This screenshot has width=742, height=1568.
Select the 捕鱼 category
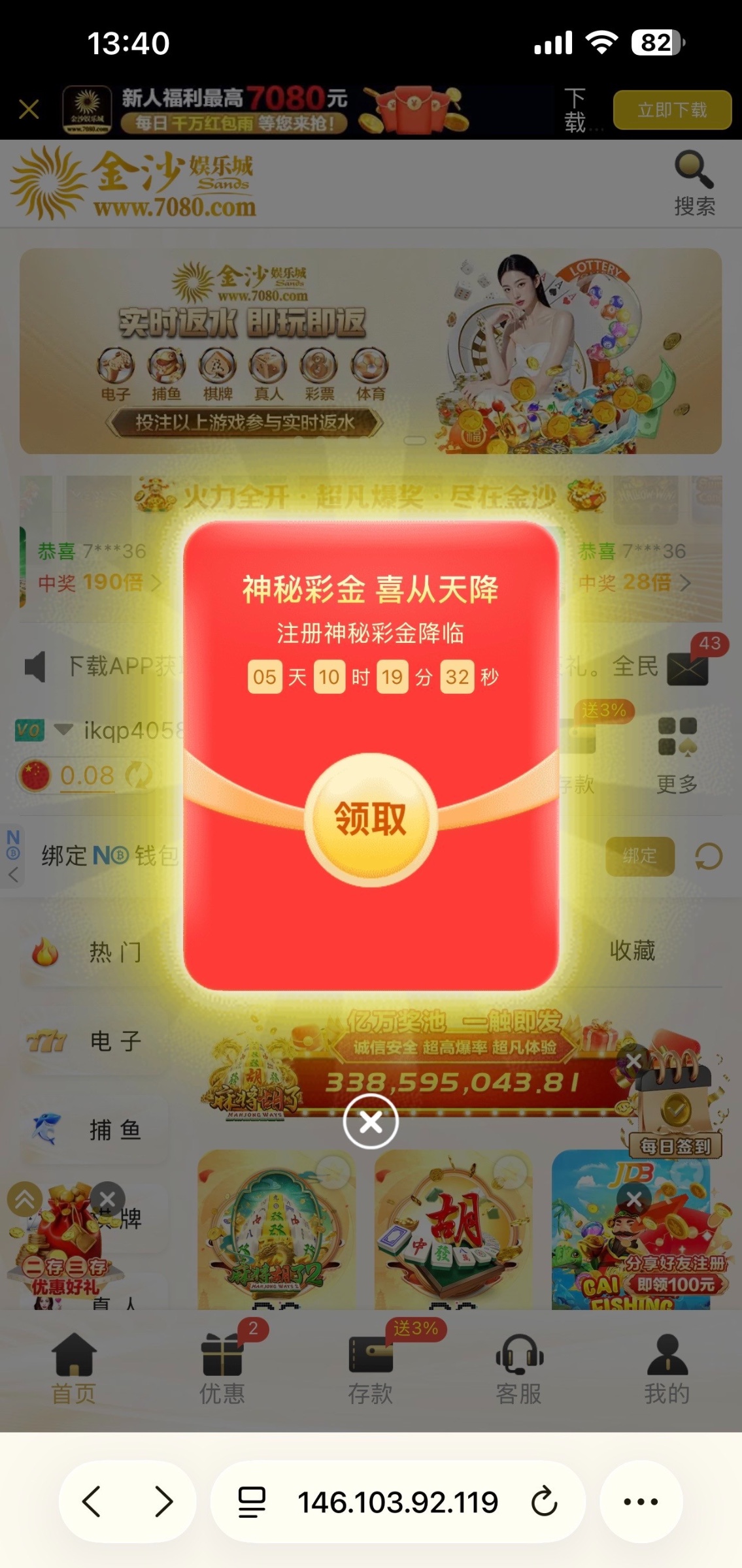92,1130
